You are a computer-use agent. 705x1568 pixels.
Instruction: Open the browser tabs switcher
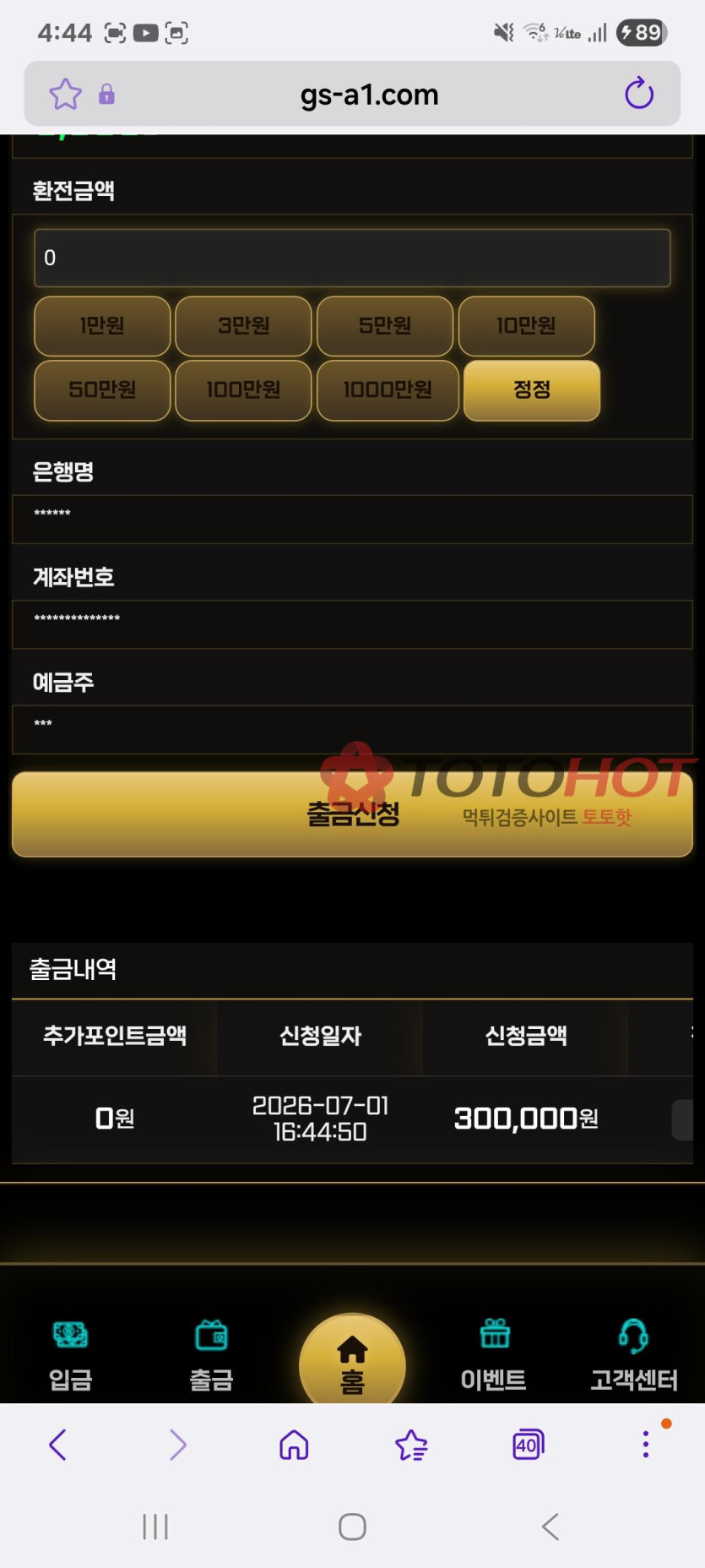[x=529, y=1445]
